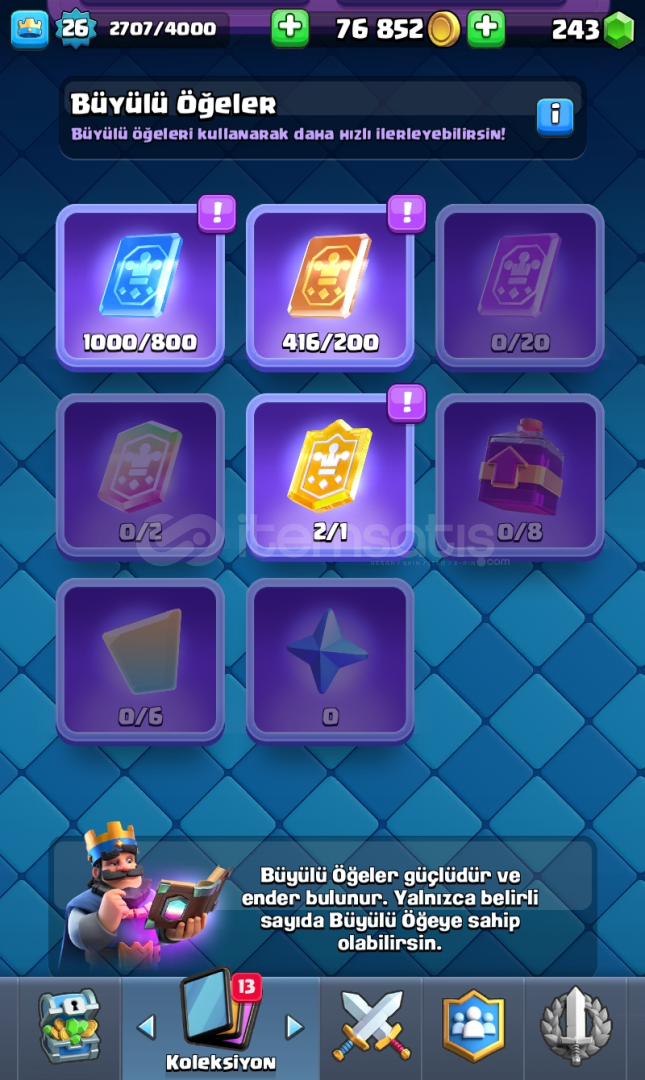Open the book of cards tile 0/8
Viewport: 645px width, 1080px height.
(x=520, y=475)
